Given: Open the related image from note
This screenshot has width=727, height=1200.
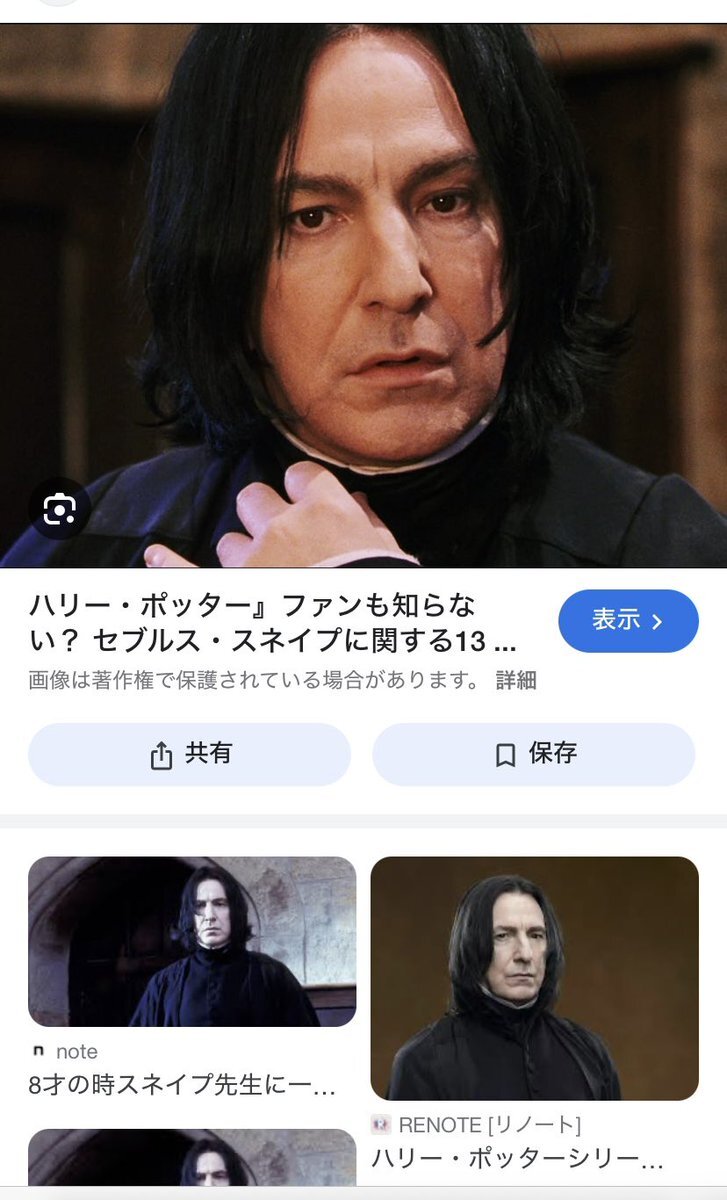Looking at the screenshot, I should pos(192,941).
